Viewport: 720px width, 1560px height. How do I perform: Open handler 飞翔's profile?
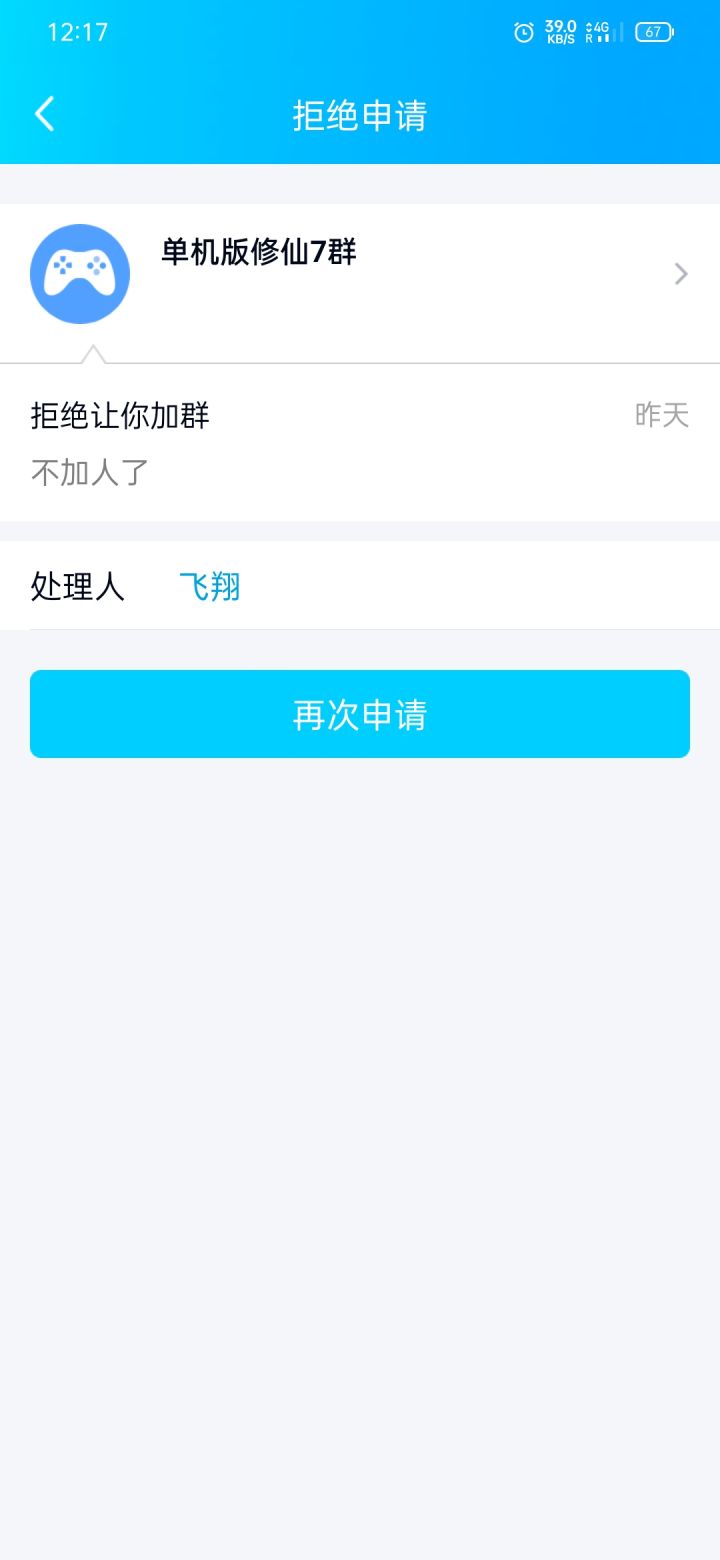coord(210,586)
